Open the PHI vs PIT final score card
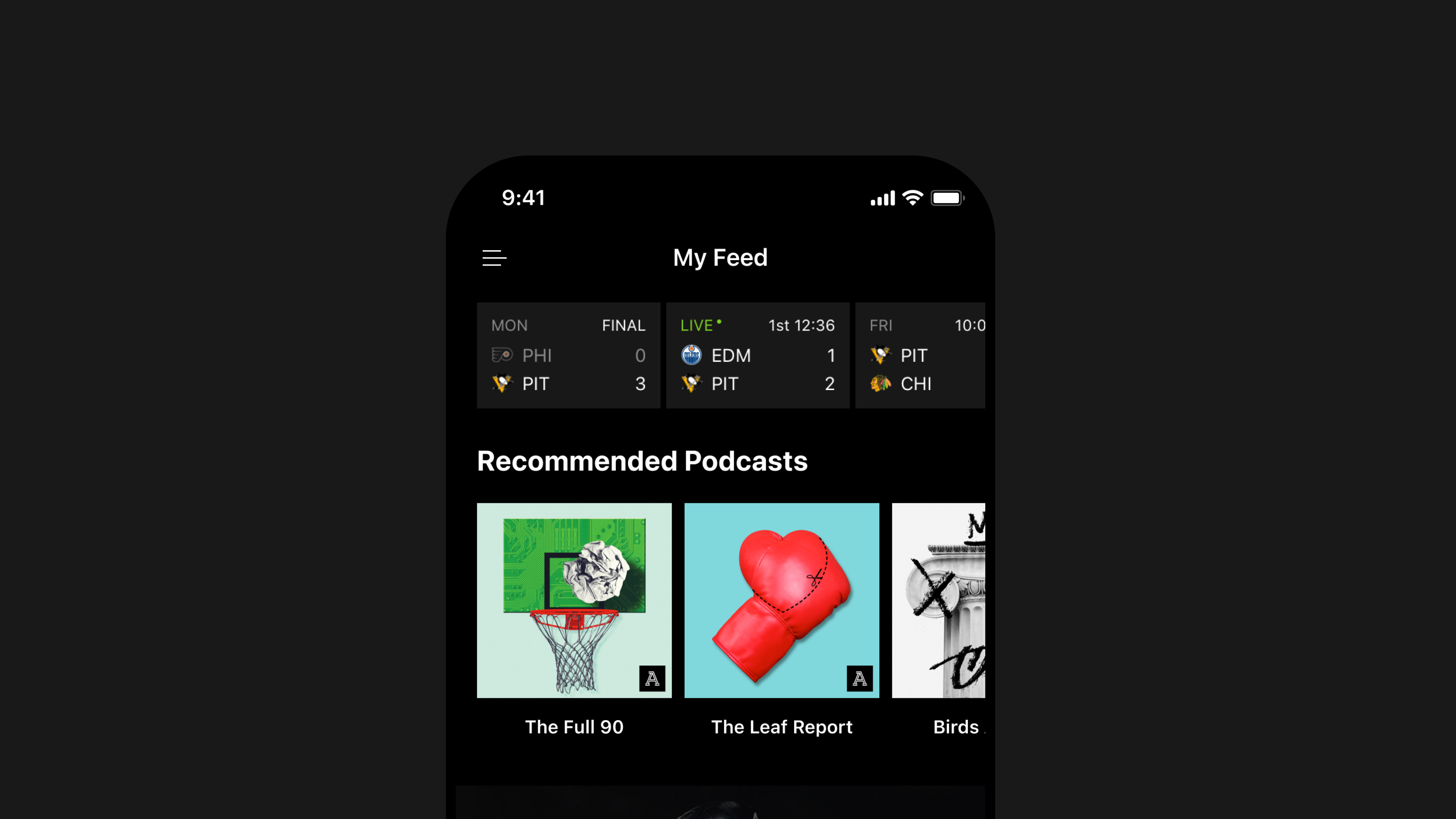This screenshot has height=819, width=1456. (568, 355)
